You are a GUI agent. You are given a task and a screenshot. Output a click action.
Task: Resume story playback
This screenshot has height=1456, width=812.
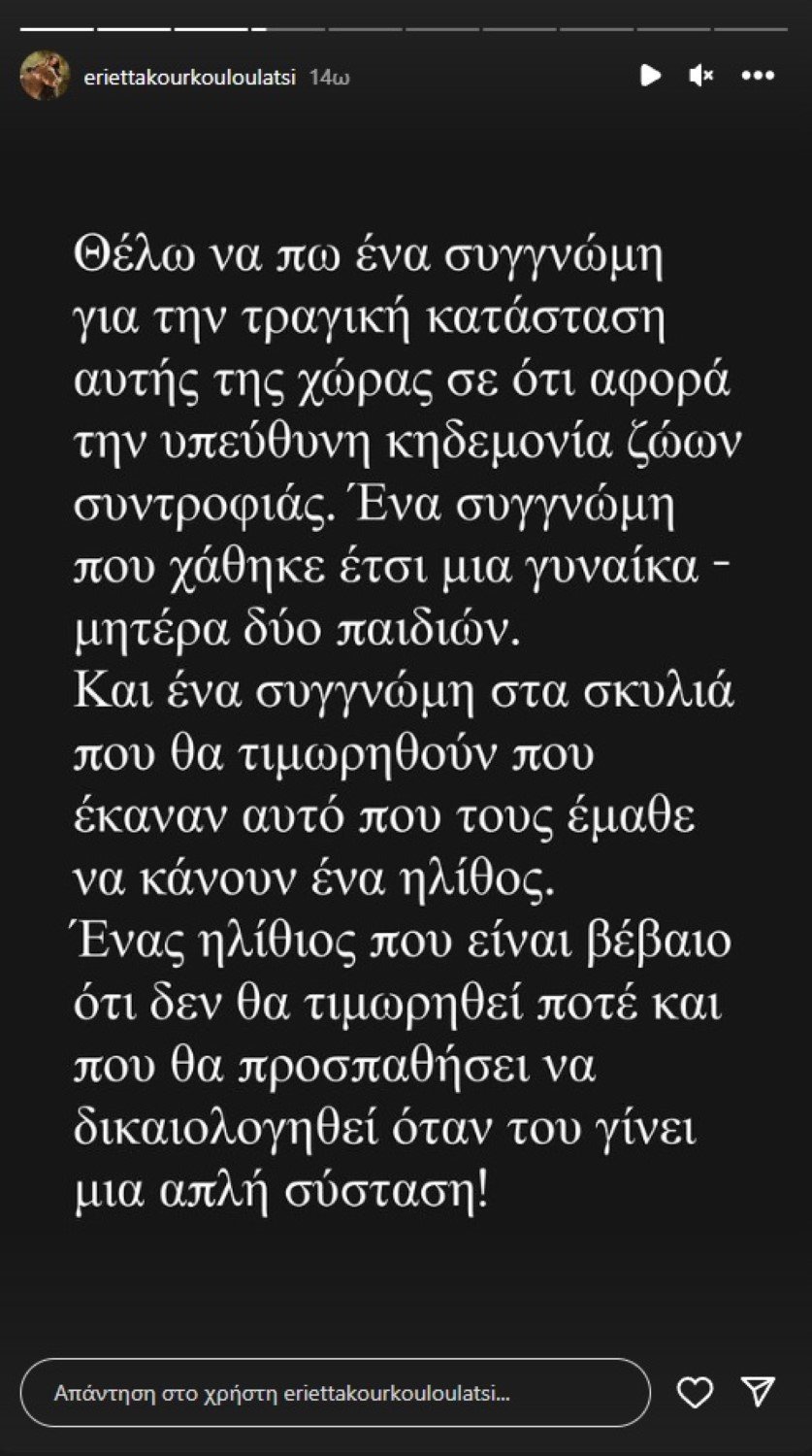650,76
